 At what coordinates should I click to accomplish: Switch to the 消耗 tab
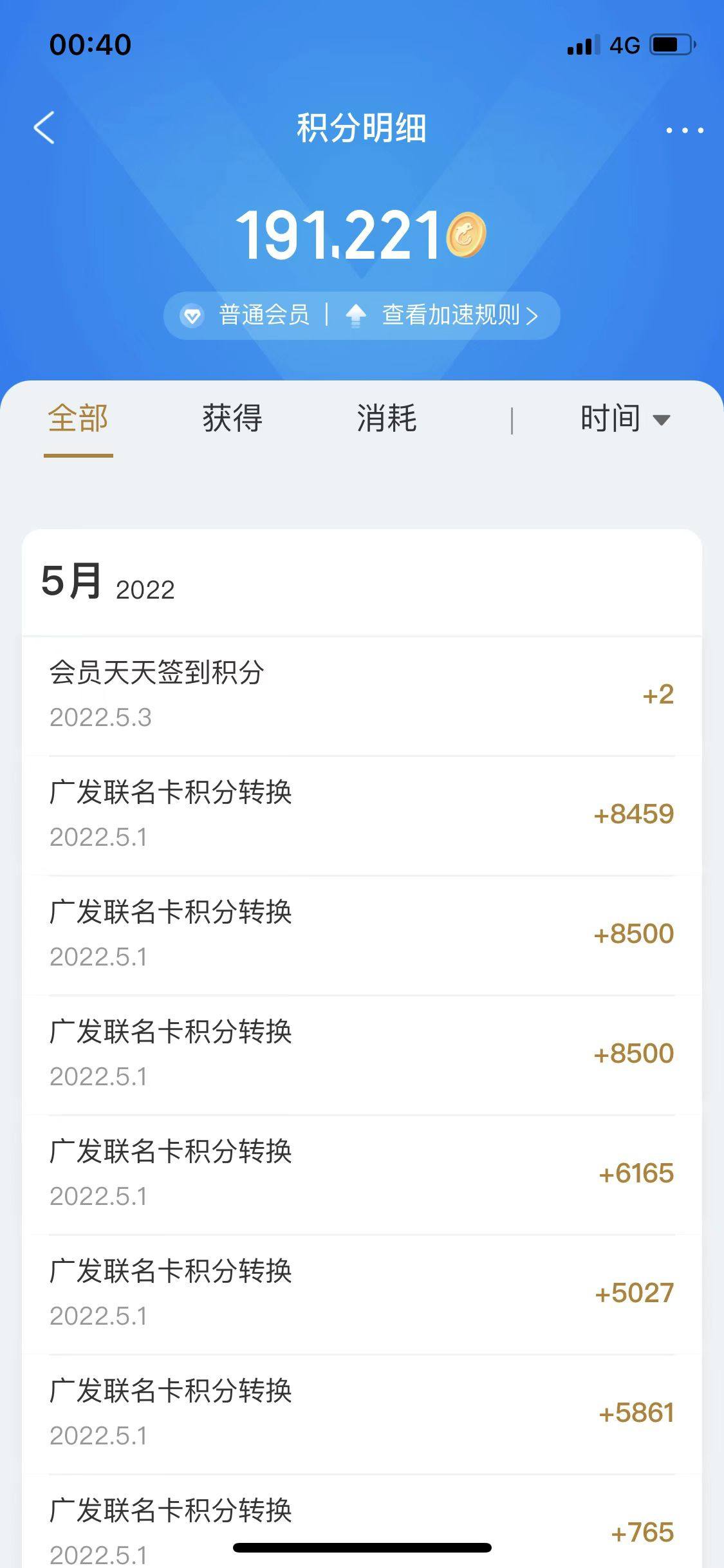(x=387, y=419)
